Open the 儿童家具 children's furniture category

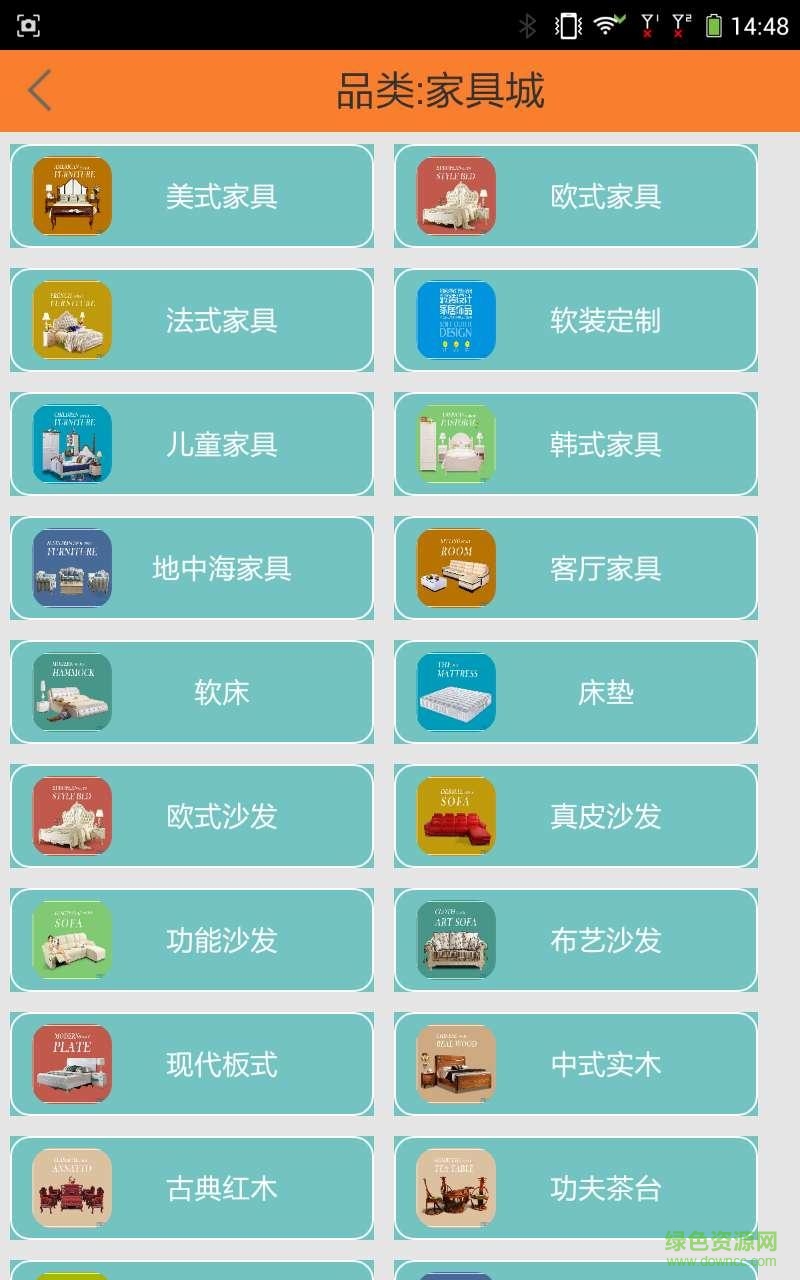190,444
